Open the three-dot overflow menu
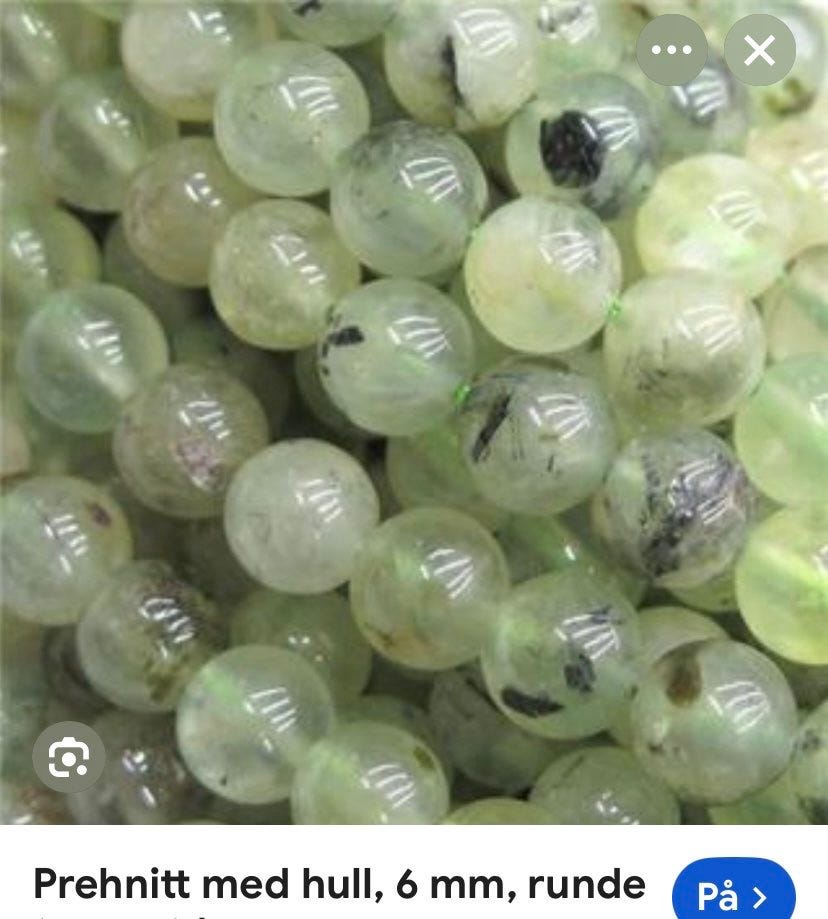This screenshot has width=828, height=919. [x=672, y=51]
